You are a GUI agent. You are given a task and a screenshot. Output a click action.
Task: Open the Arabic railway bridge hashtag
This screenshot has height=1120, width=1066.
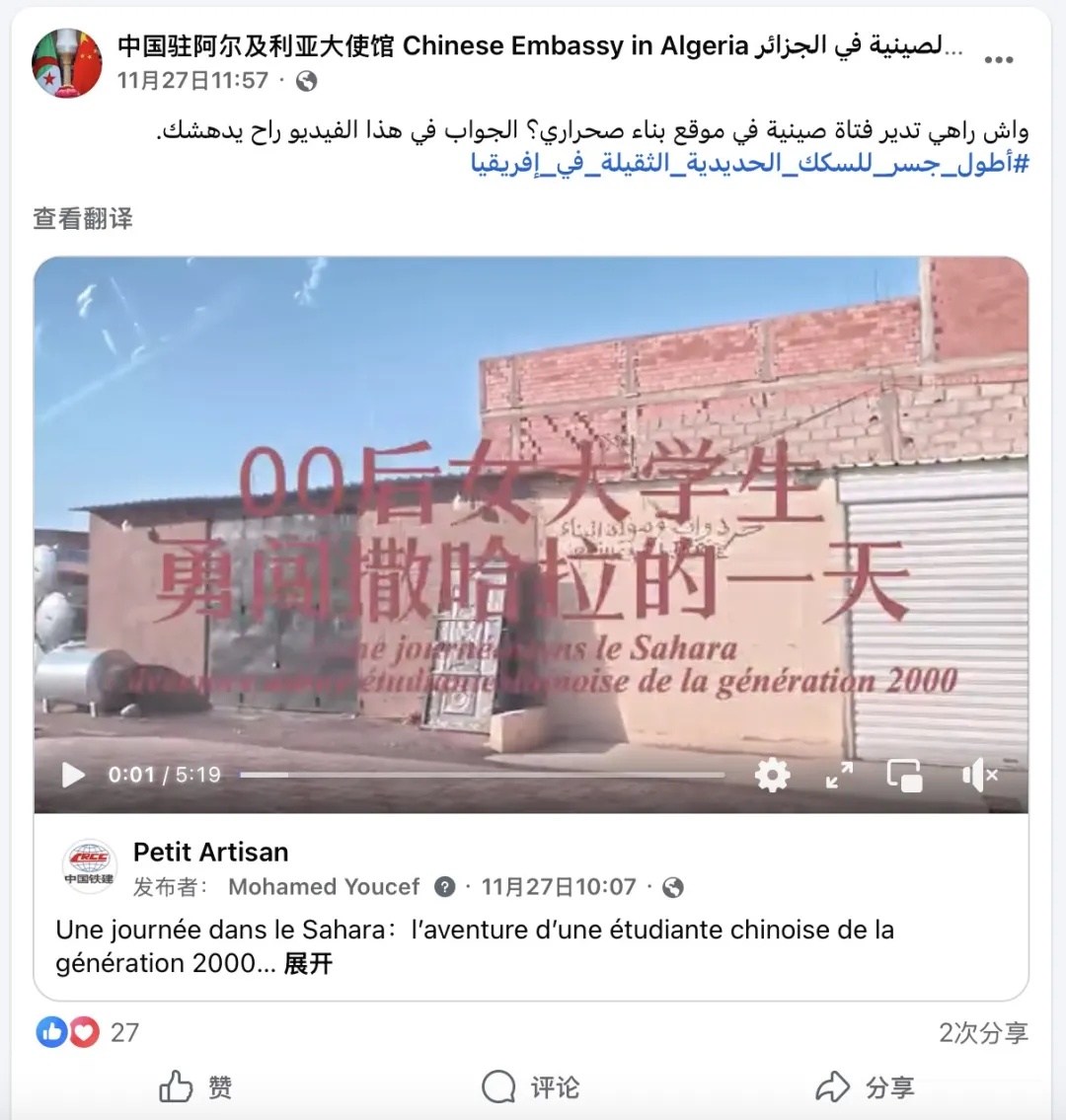point(749,163)
